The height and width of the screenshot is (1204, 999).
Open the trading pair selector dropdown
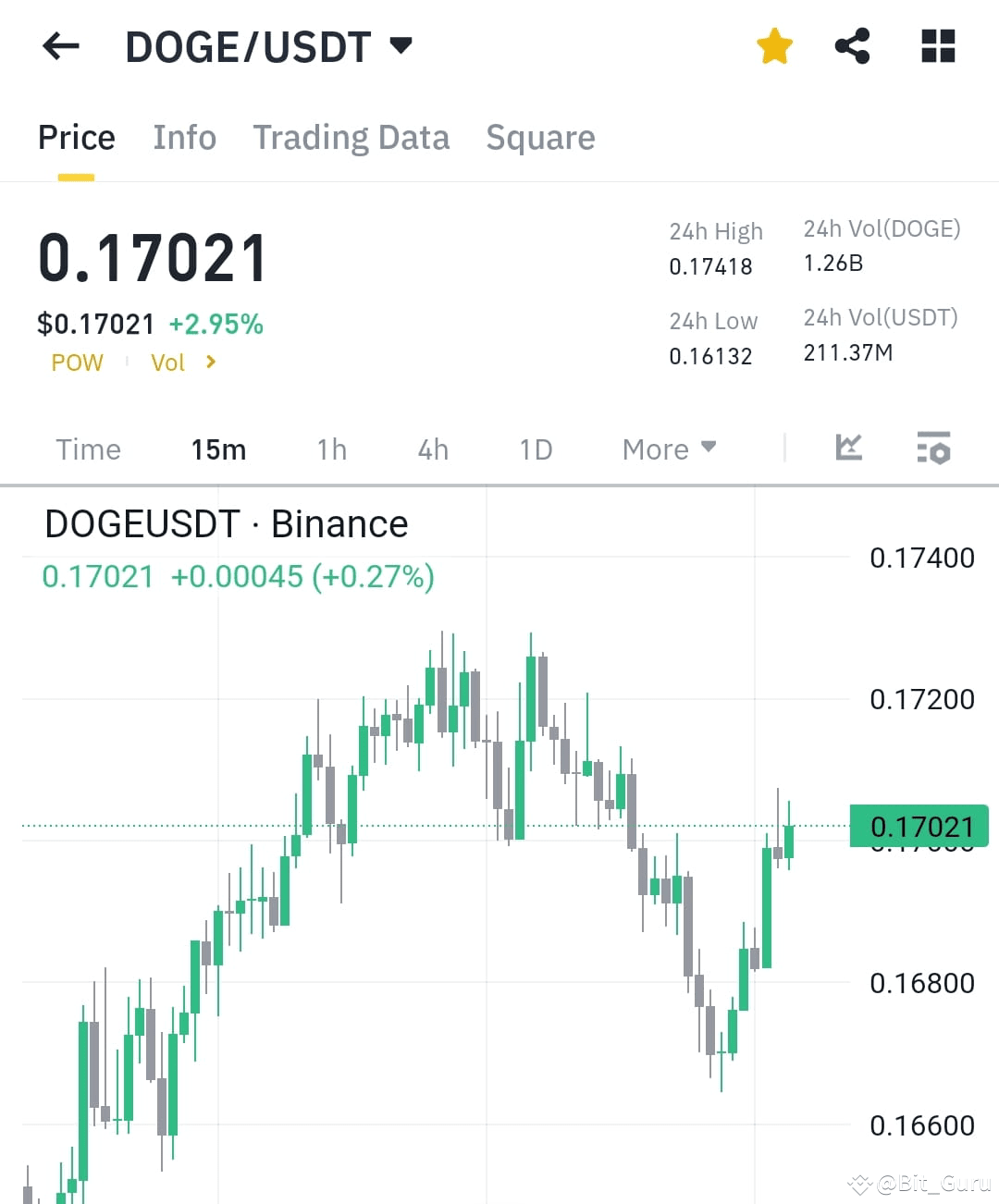[x=401, y=43]
